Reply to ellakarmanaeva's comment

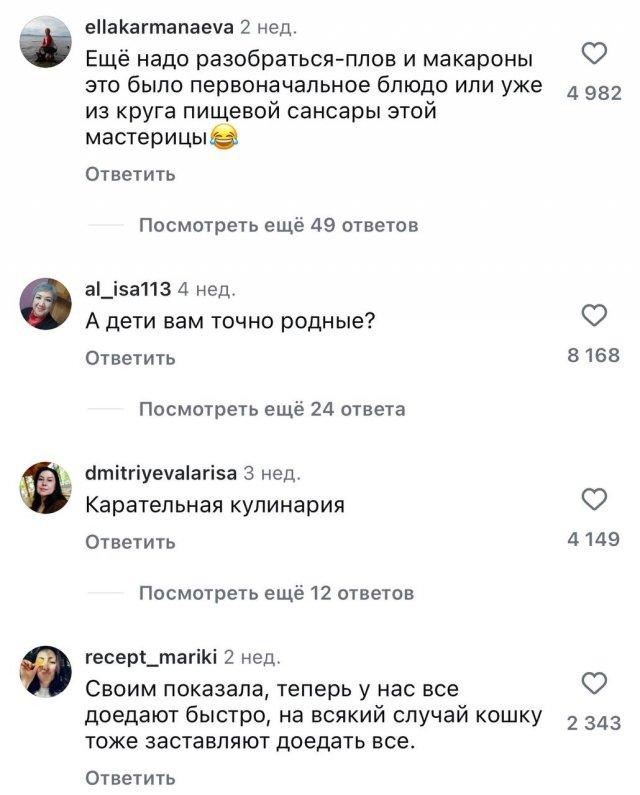[x=130, y=174]
